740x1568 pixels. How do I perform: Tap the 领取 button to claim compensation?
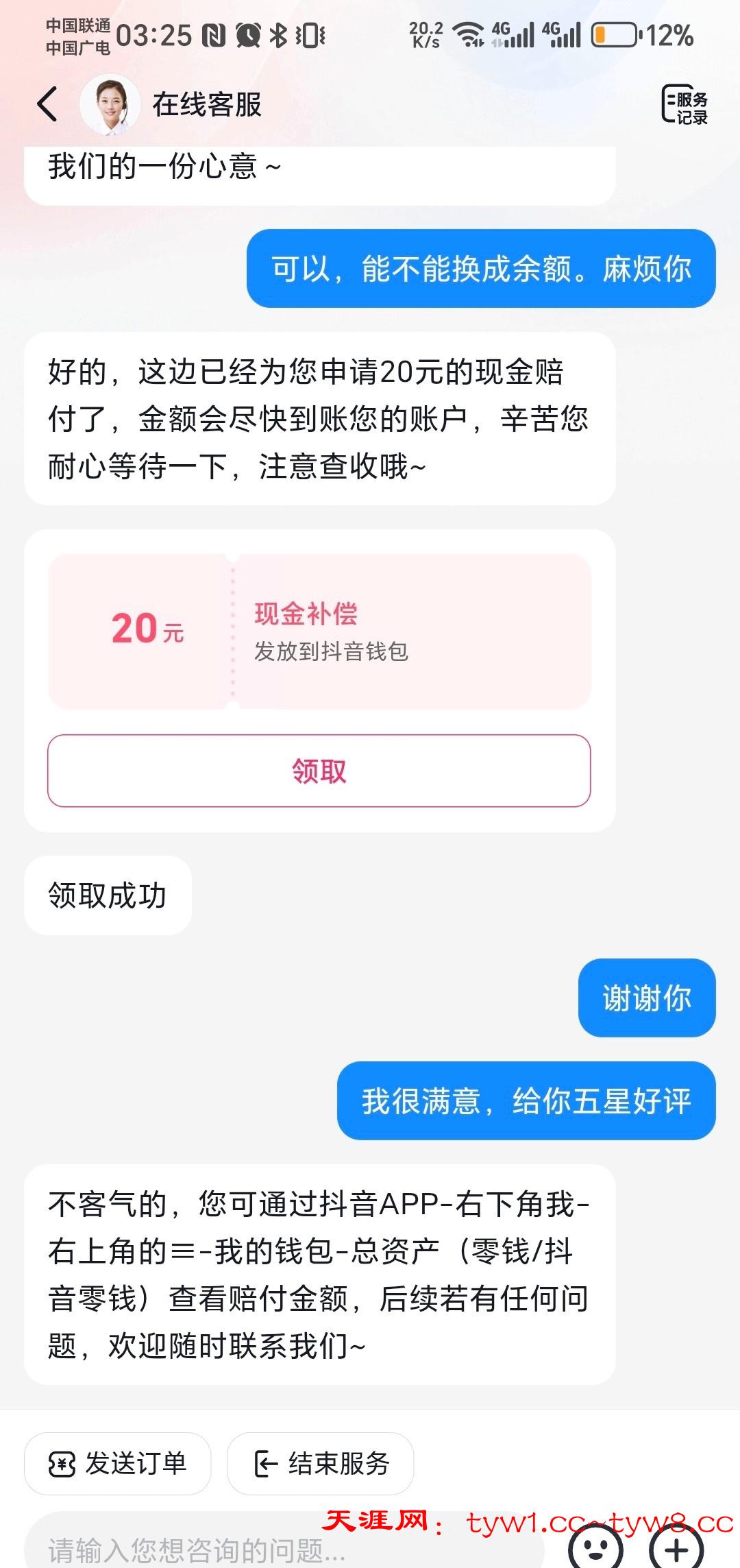[319, 771]
